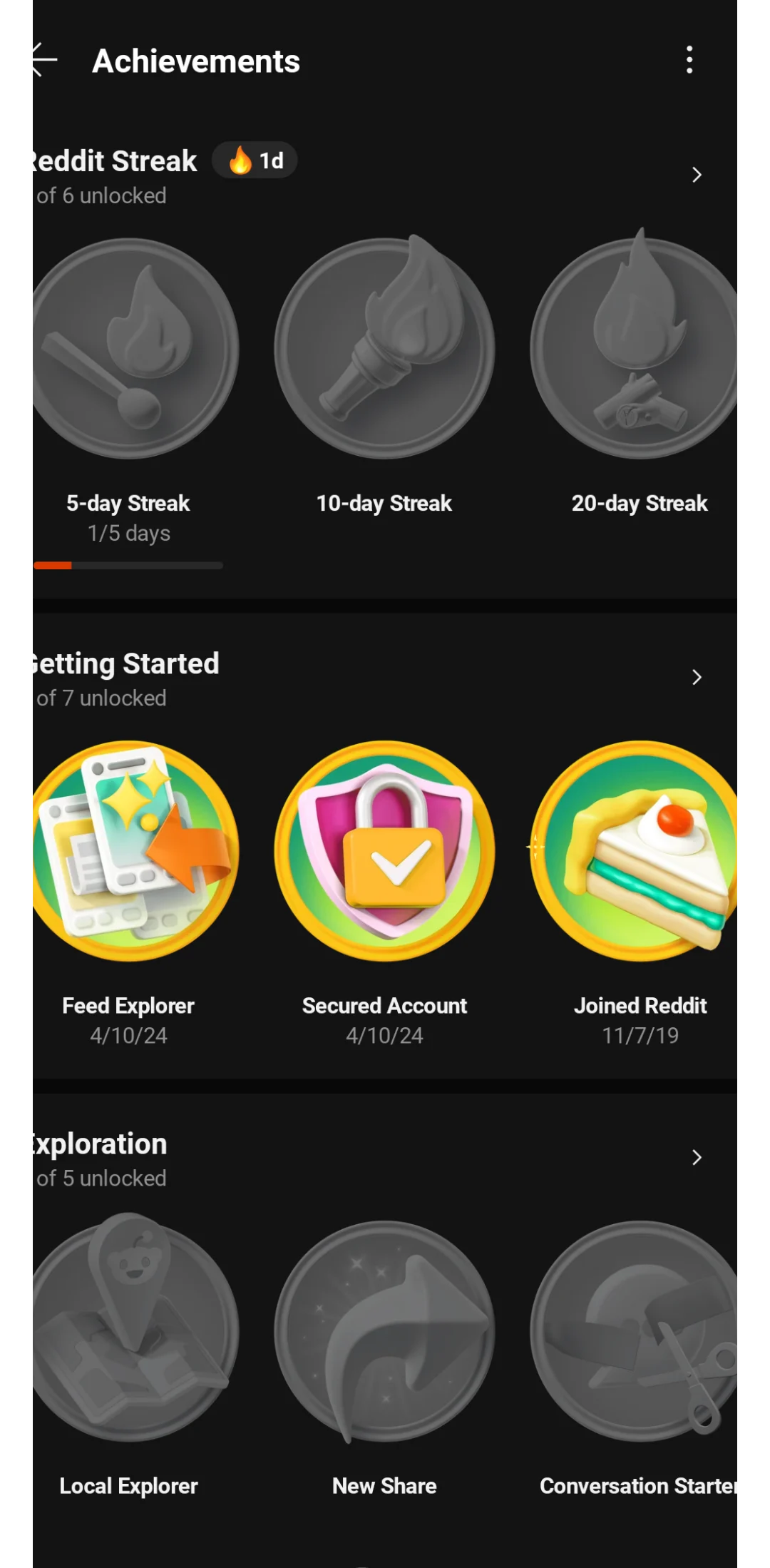This screenshot has width=770, height=1568.
Task: Go back from Achievements
Action: [x=44, y=61]
